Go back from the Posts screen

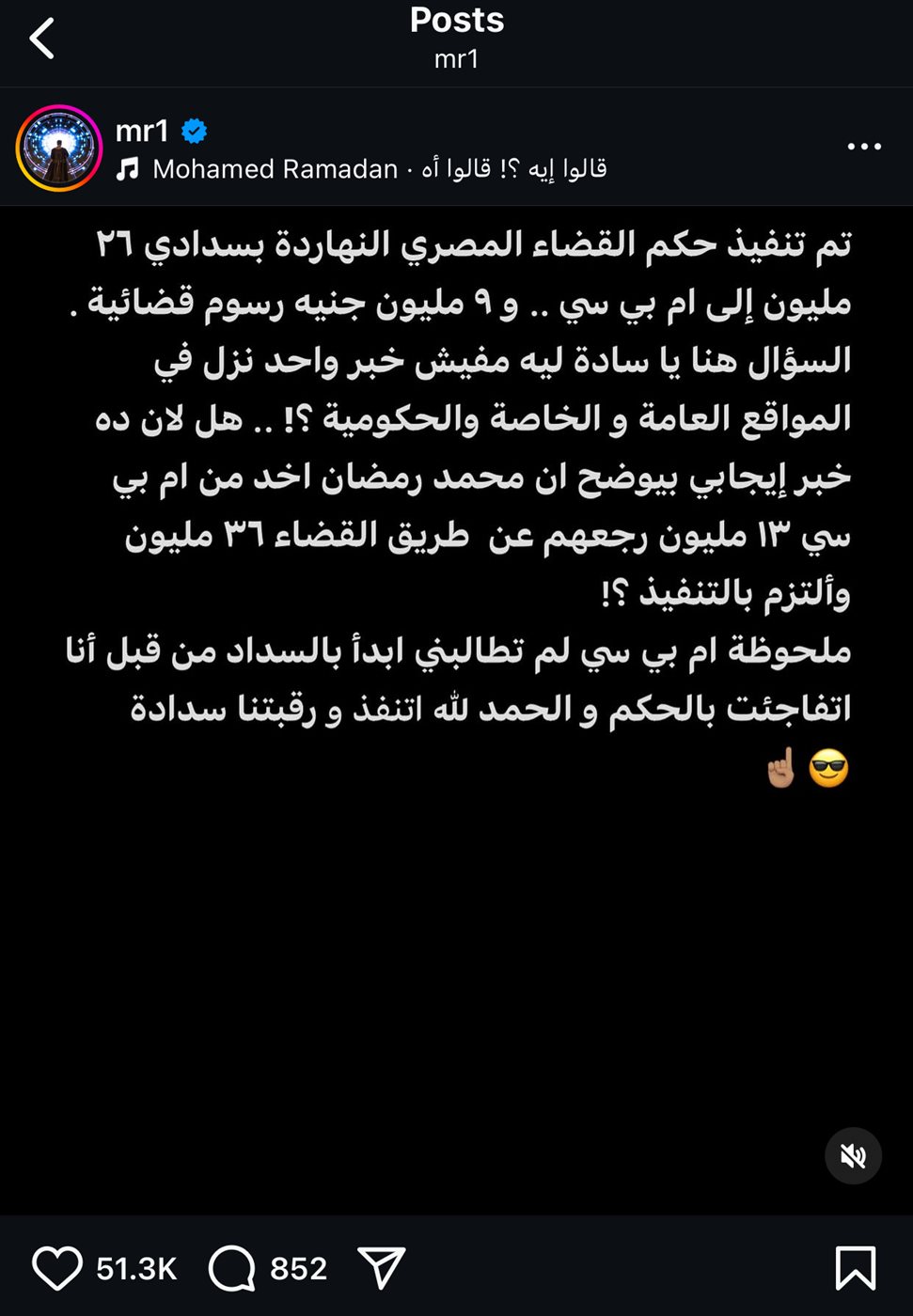click(x=42, y=39)
